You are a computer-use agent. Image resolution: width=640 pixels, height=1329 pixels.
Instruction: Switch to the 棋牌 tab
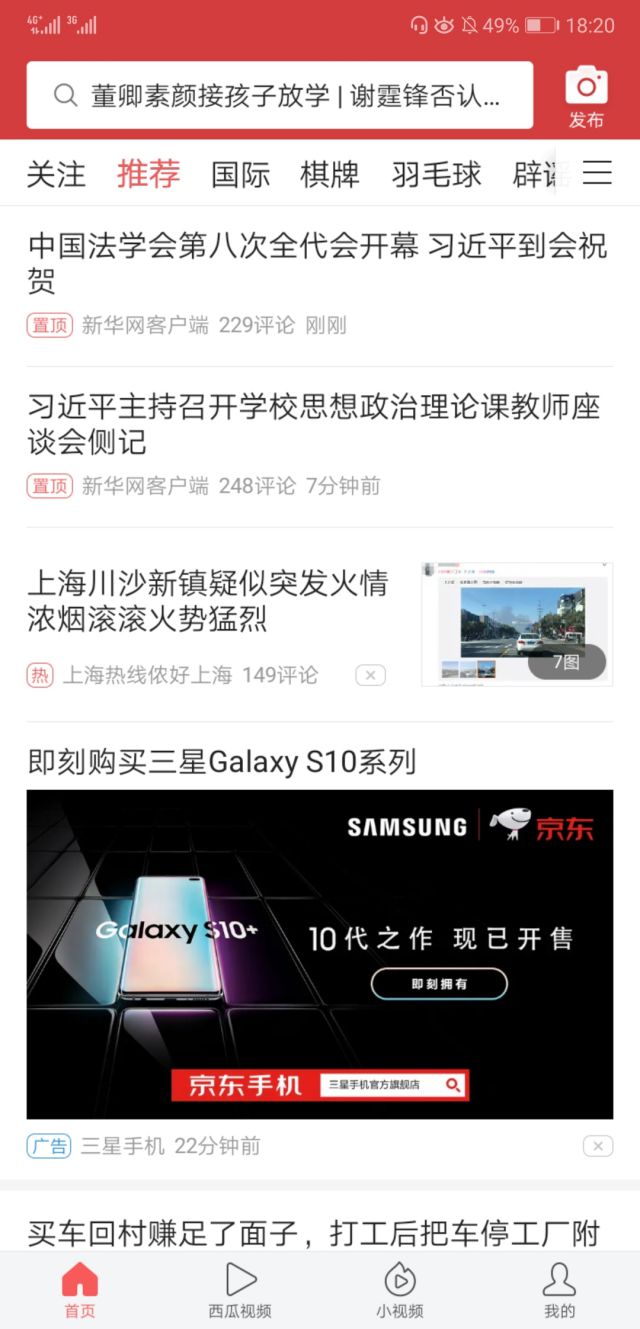pos(330,174)
